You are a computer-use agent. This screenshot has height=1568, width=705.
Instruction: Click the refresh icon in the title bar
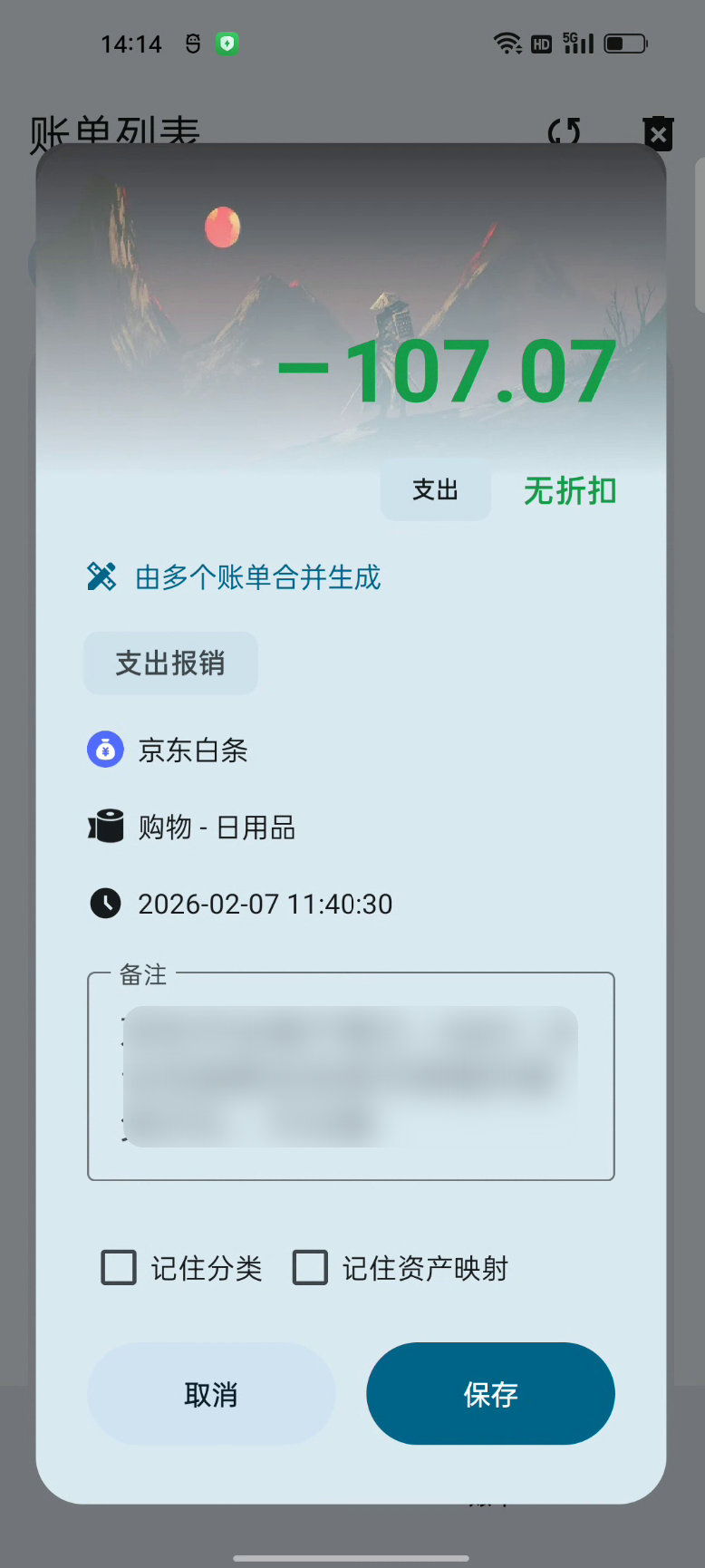pyautogui.click(x=563, y=133)
